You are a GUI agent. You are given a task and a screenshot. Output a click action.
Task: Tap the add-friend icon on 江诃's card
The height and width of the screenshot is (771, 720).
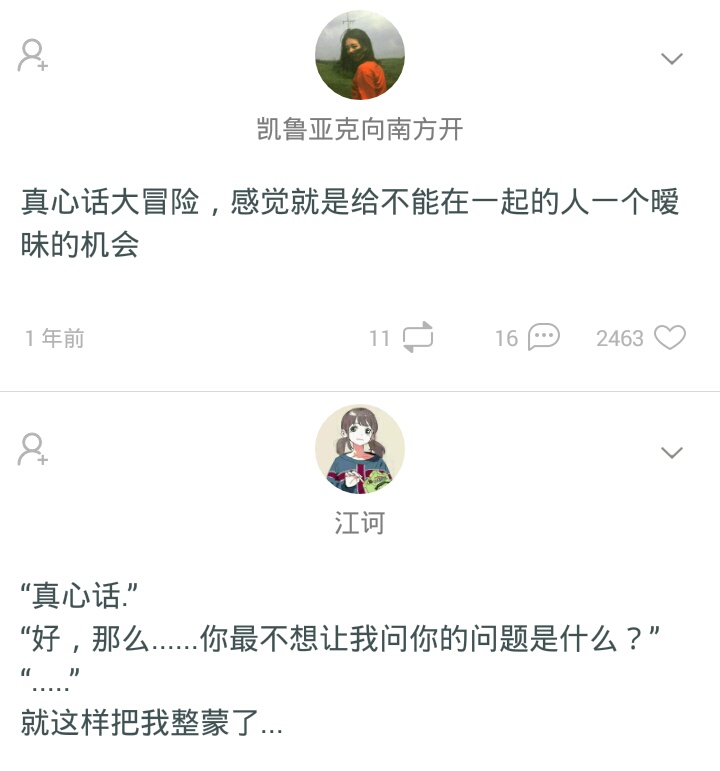point(33,452)
